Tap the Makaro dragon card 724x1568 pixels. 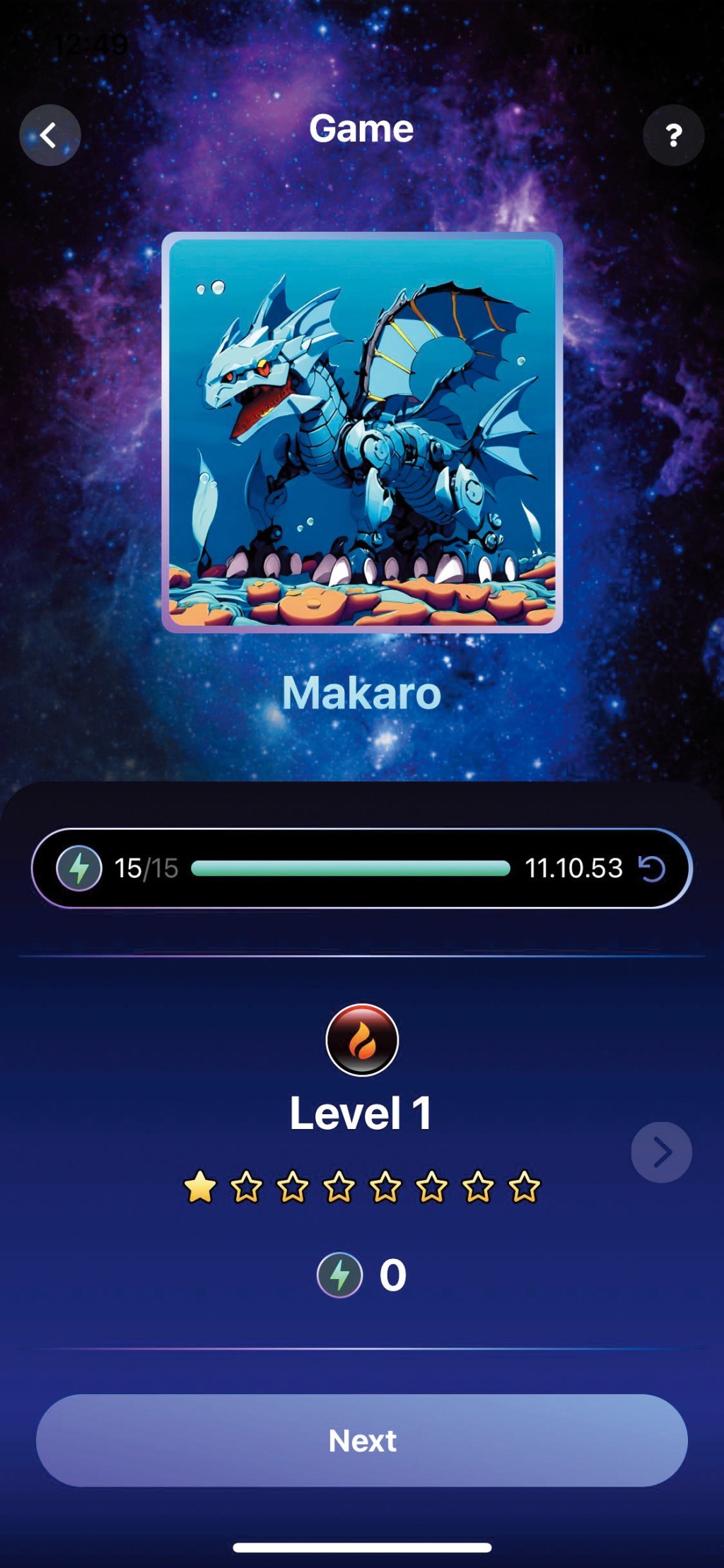tap(362, 433)
